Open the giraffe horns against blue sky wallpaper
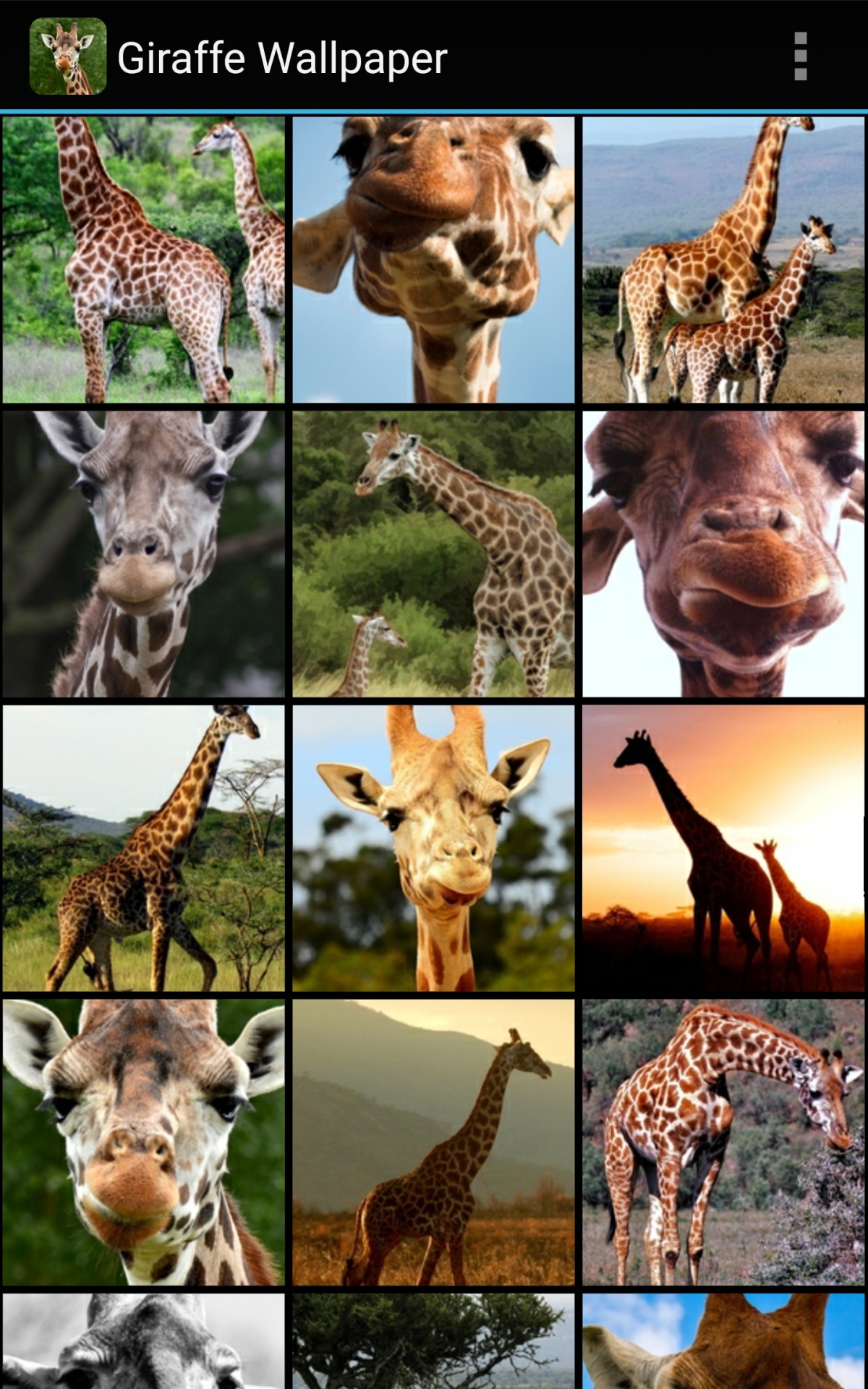The width and height of the screenshot is (868, 1389). tap(723, 1342)
